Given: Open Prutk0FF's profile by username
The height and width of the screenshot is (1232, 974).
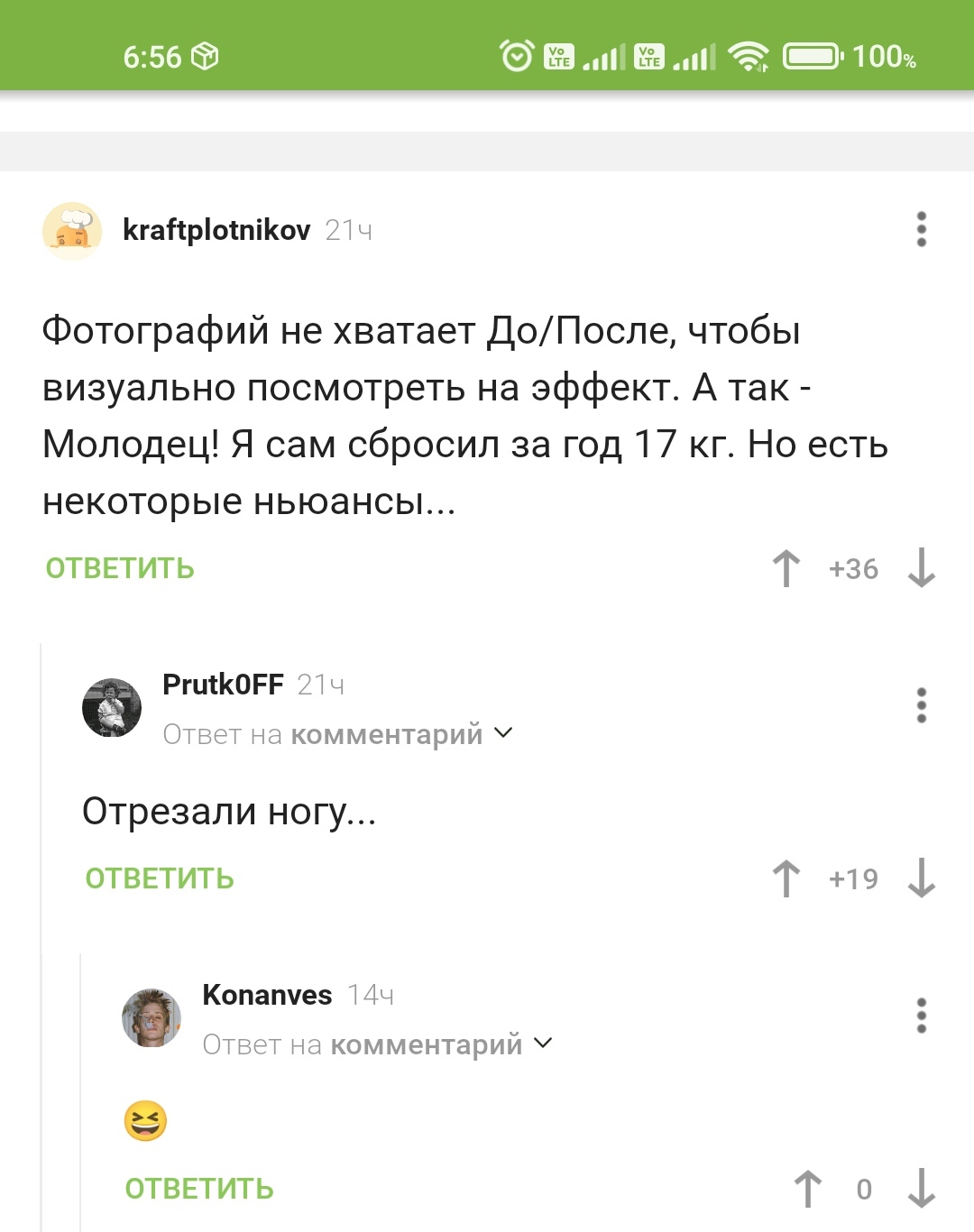Looking at the screenshot, I should click(x=223, y=685).
